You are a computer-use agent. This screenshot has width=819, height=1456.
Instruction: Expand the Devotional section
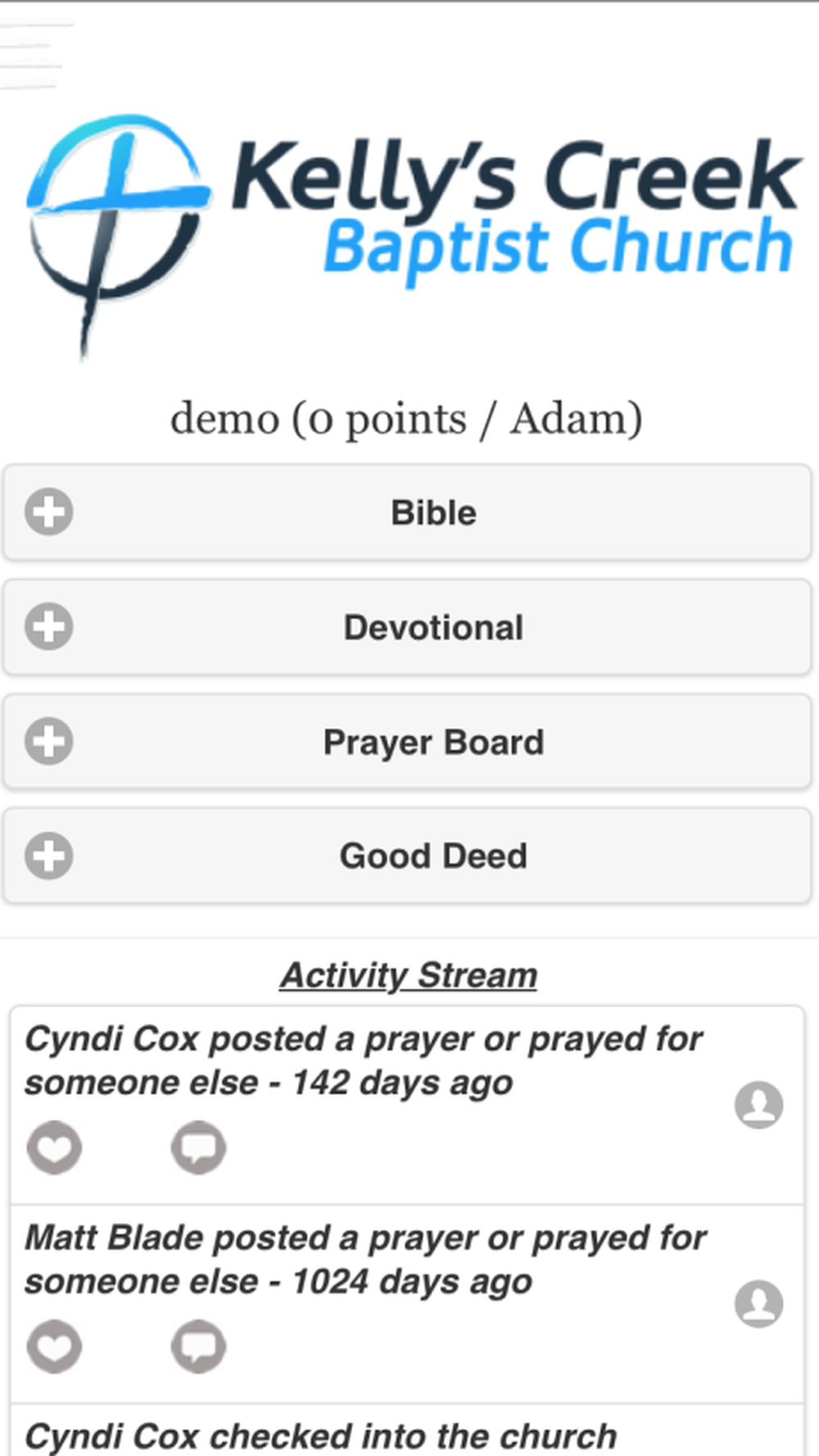pyautogui.click(x=407, y=627)
